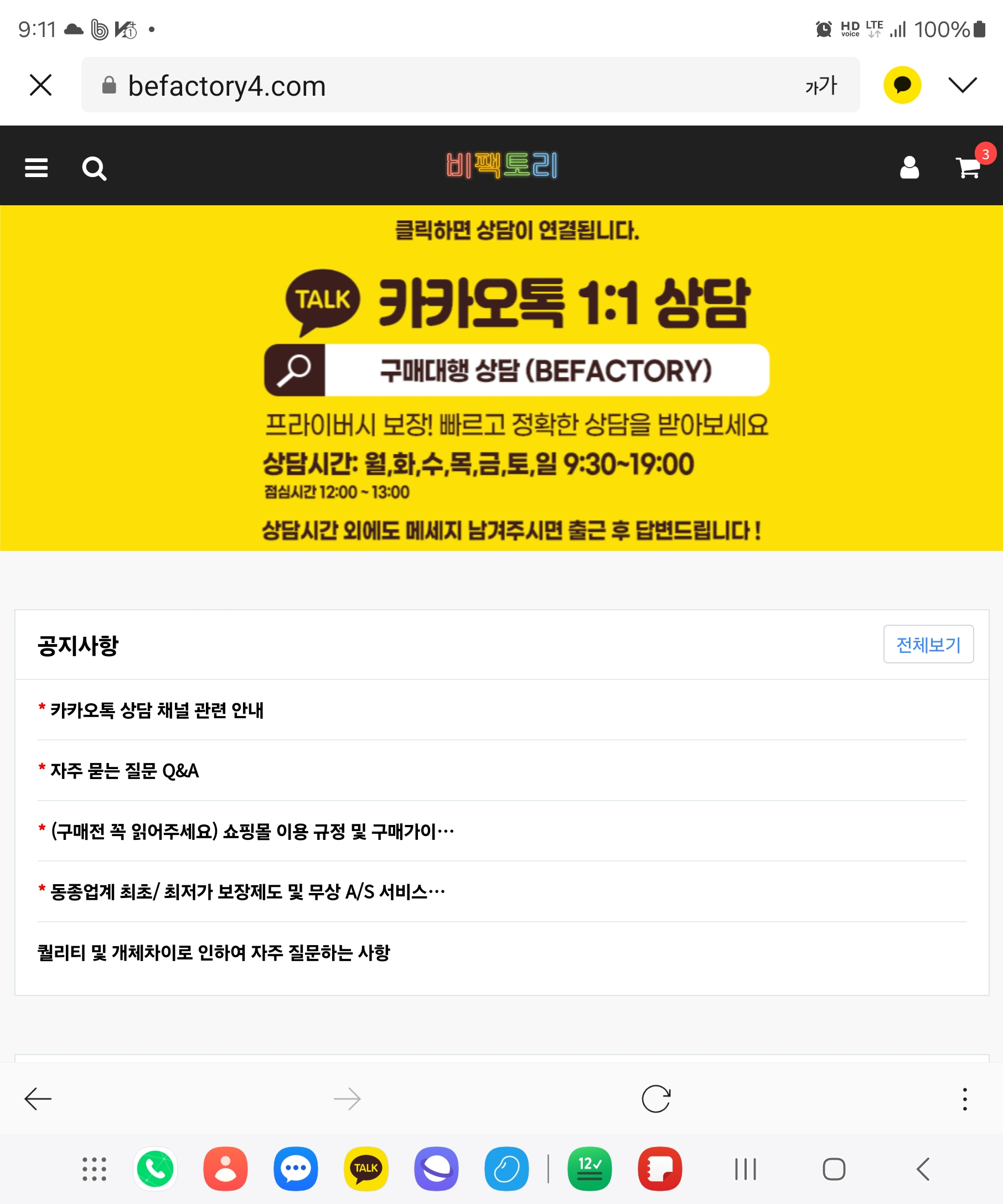Go back with the browser back arrow
This screenshot has height=1204, width=1003.
[x=38, y=1099]
